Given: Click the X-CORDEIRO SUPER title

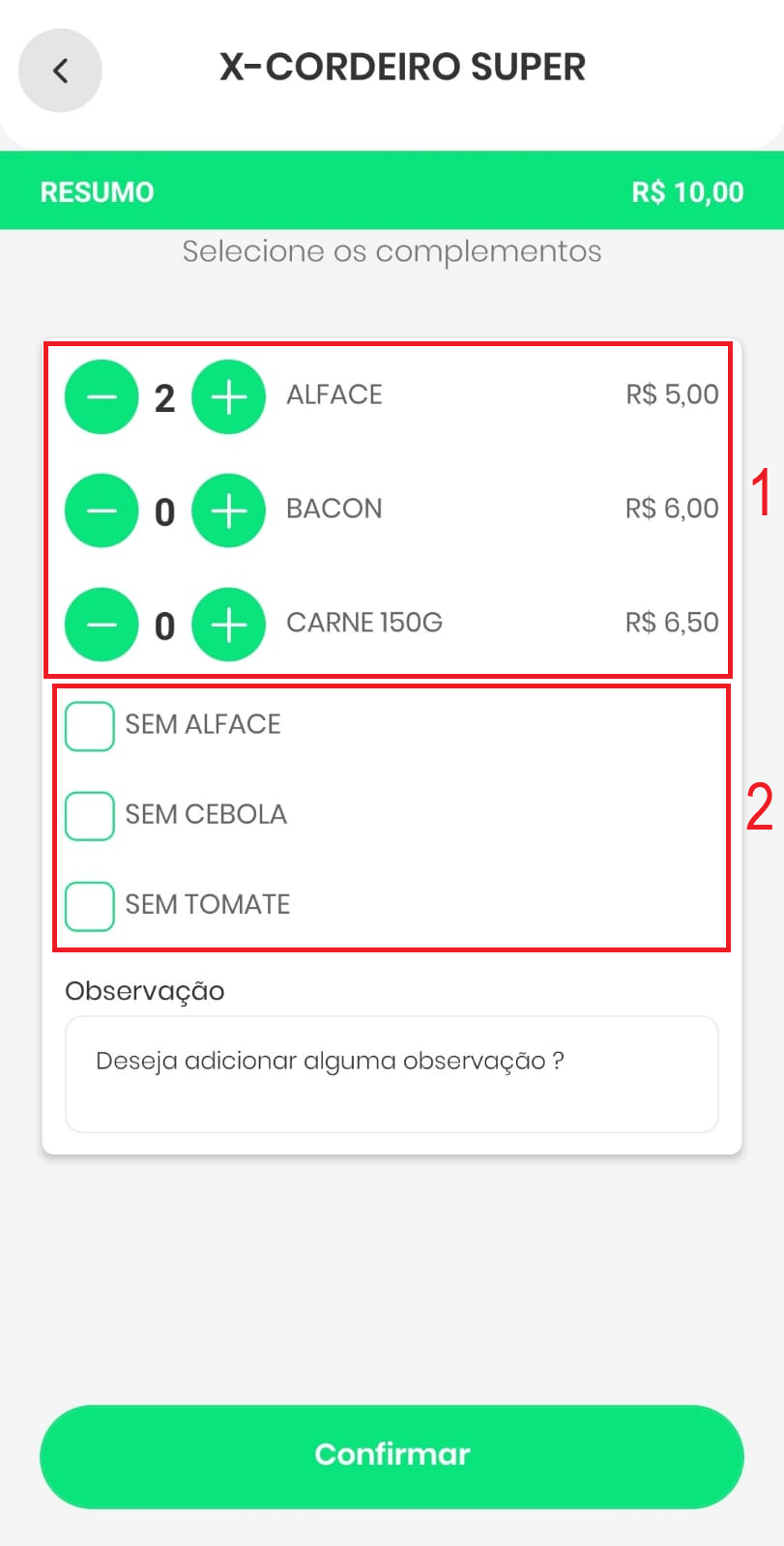Looking at the screenshot, I should coord(402,67).
